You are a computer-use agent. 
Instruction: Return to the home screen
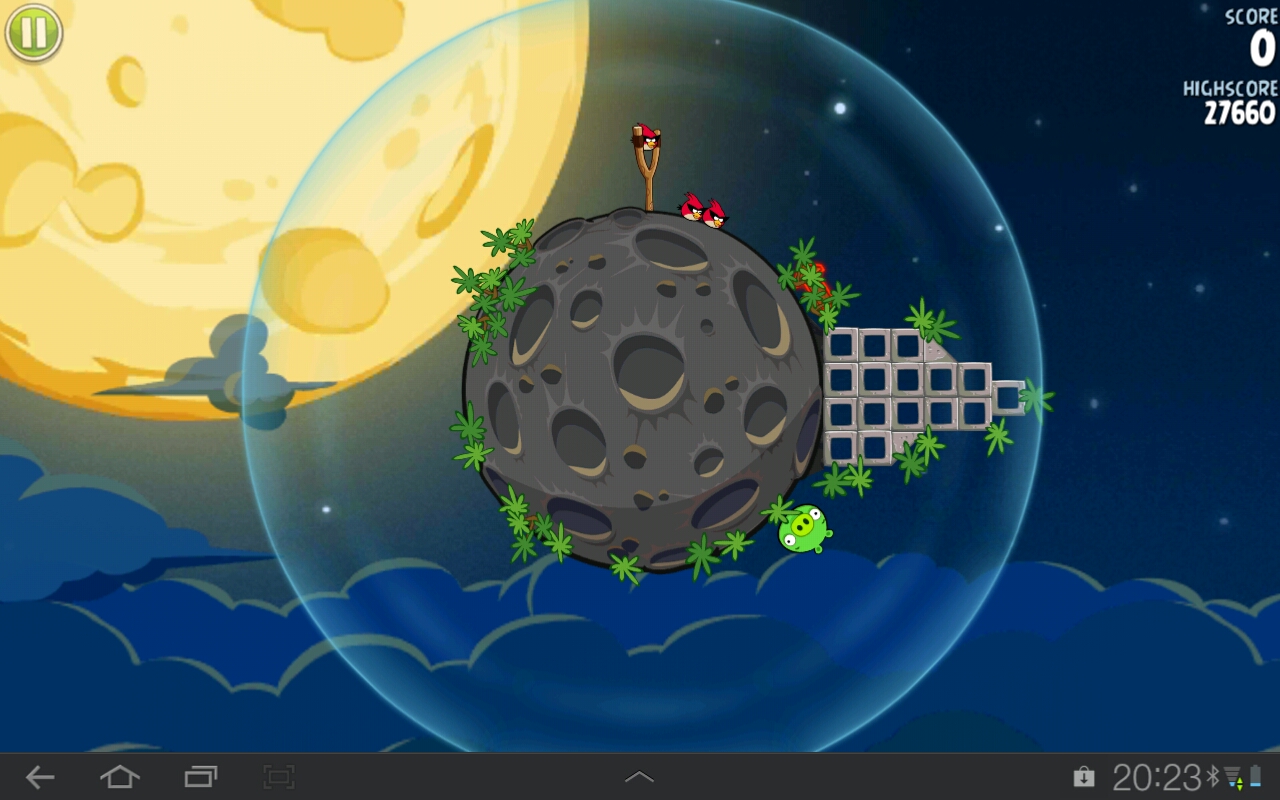119,777
